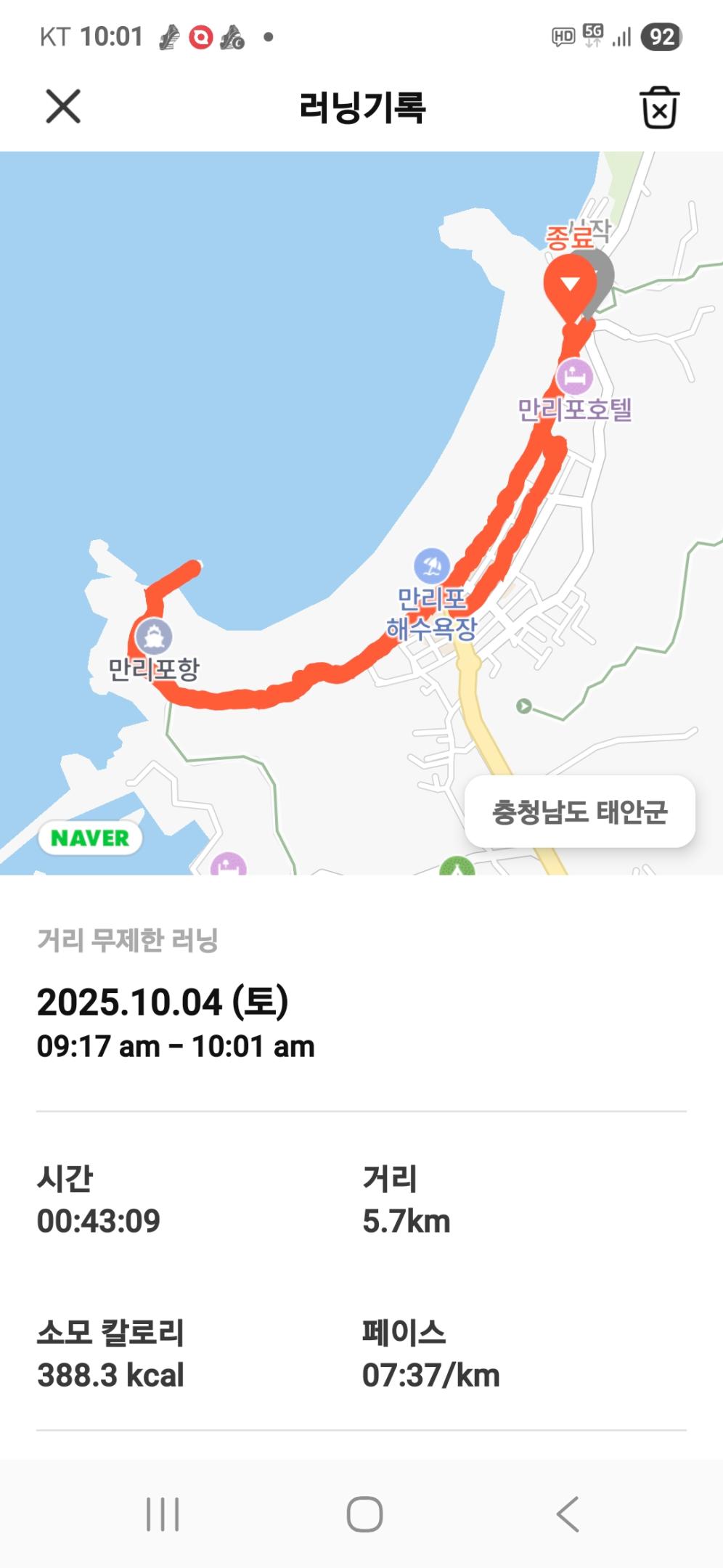The image size is (723, 1568).
Task: Delete this running record
Action: (x=659, y=108)
